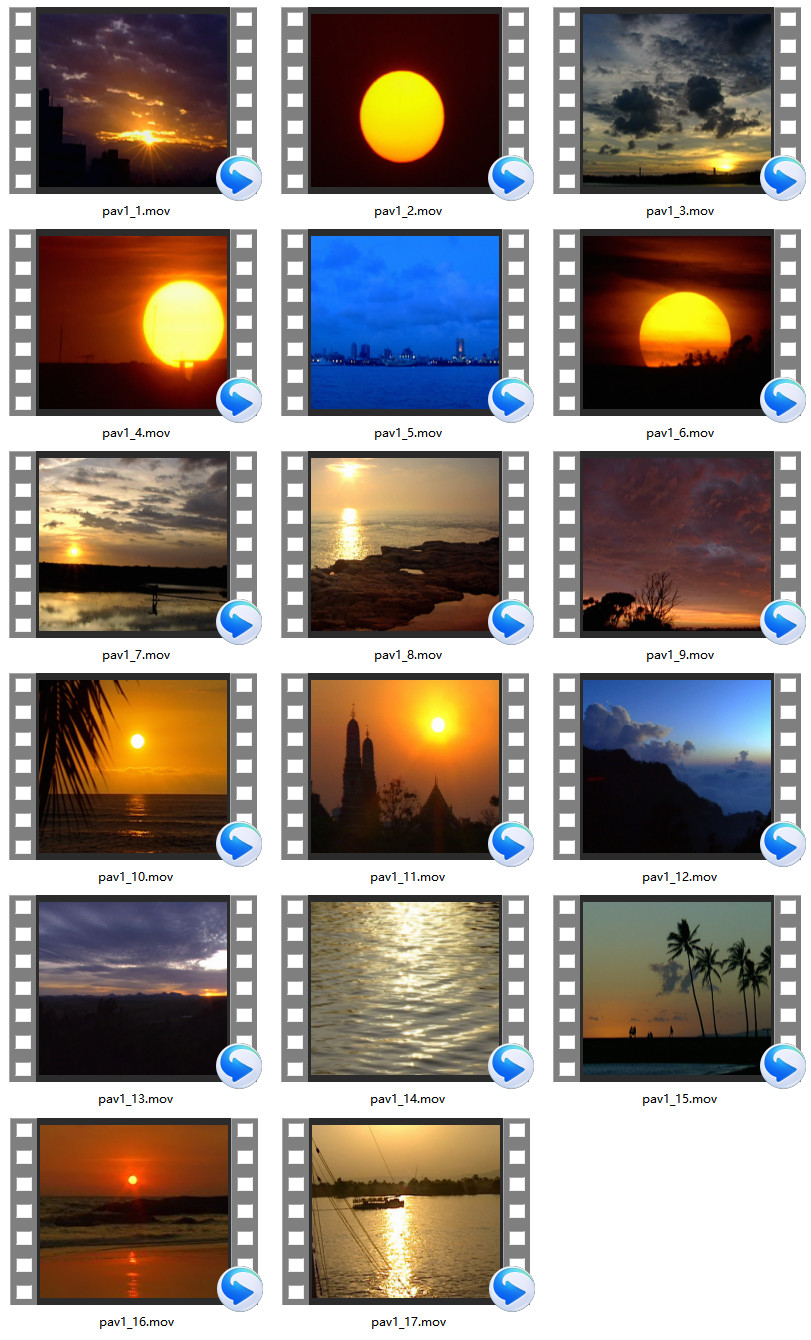Open pav1_10.mov palm leaf sunset

133,766
